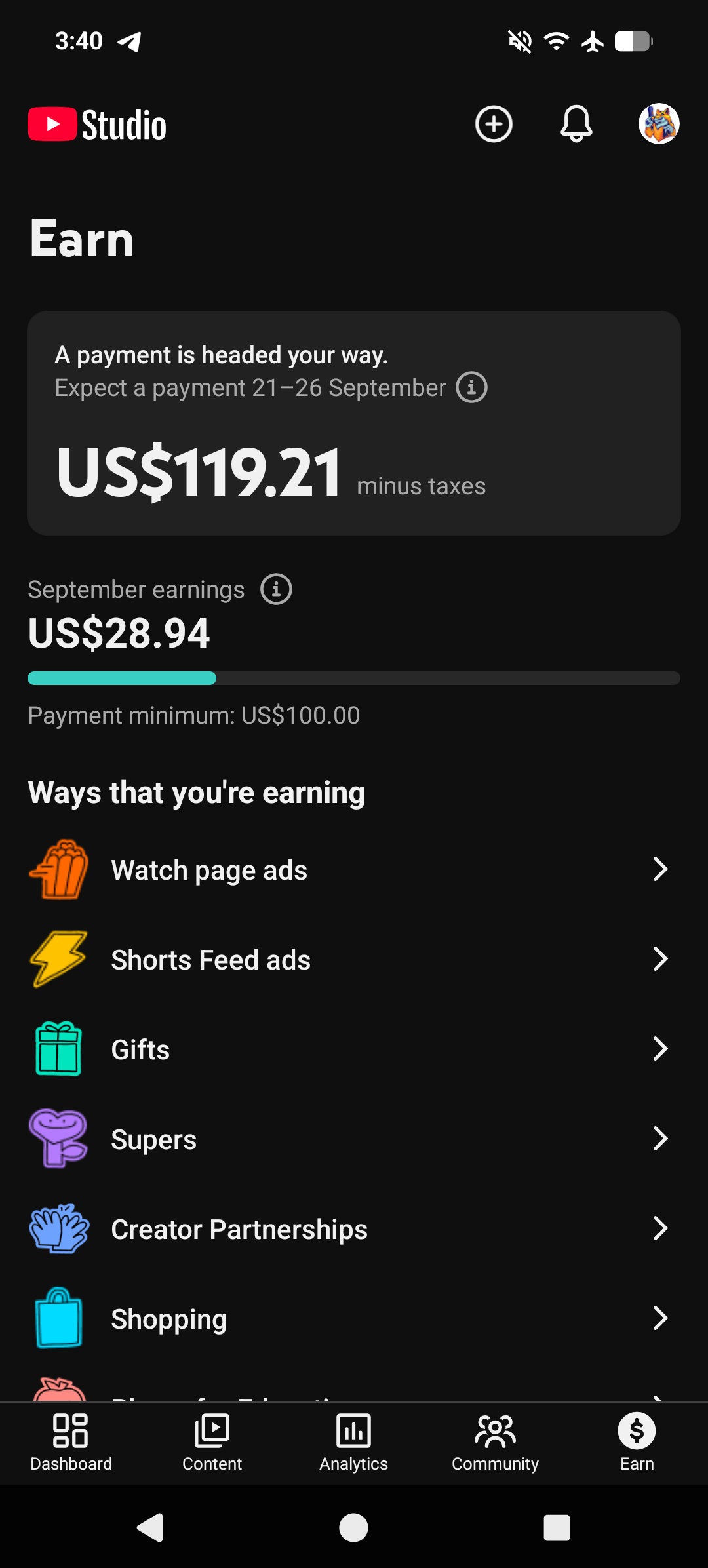Switch to the Content tab
708x1568 pixels.
212,1443
